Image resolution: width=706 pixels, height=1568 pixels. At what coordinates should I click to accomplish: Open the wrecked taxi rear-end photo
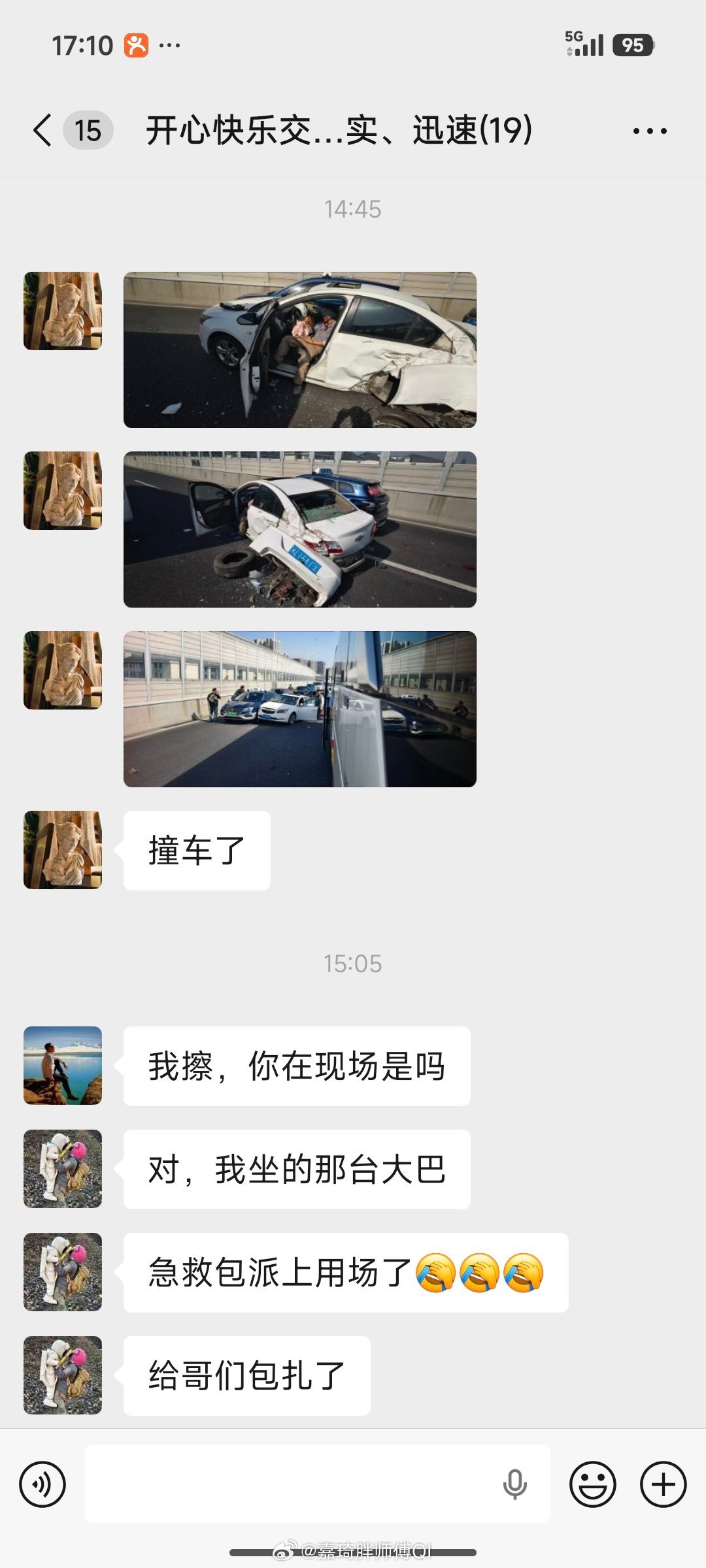[299, 531]
